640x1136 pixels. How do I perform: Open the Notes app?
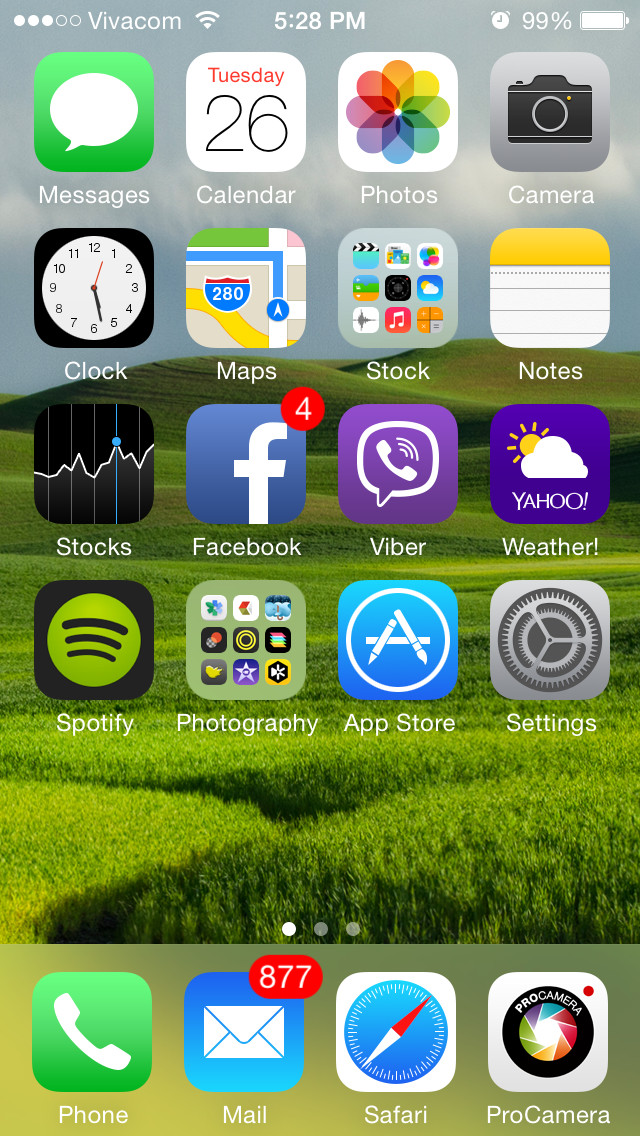coord(550,288)
